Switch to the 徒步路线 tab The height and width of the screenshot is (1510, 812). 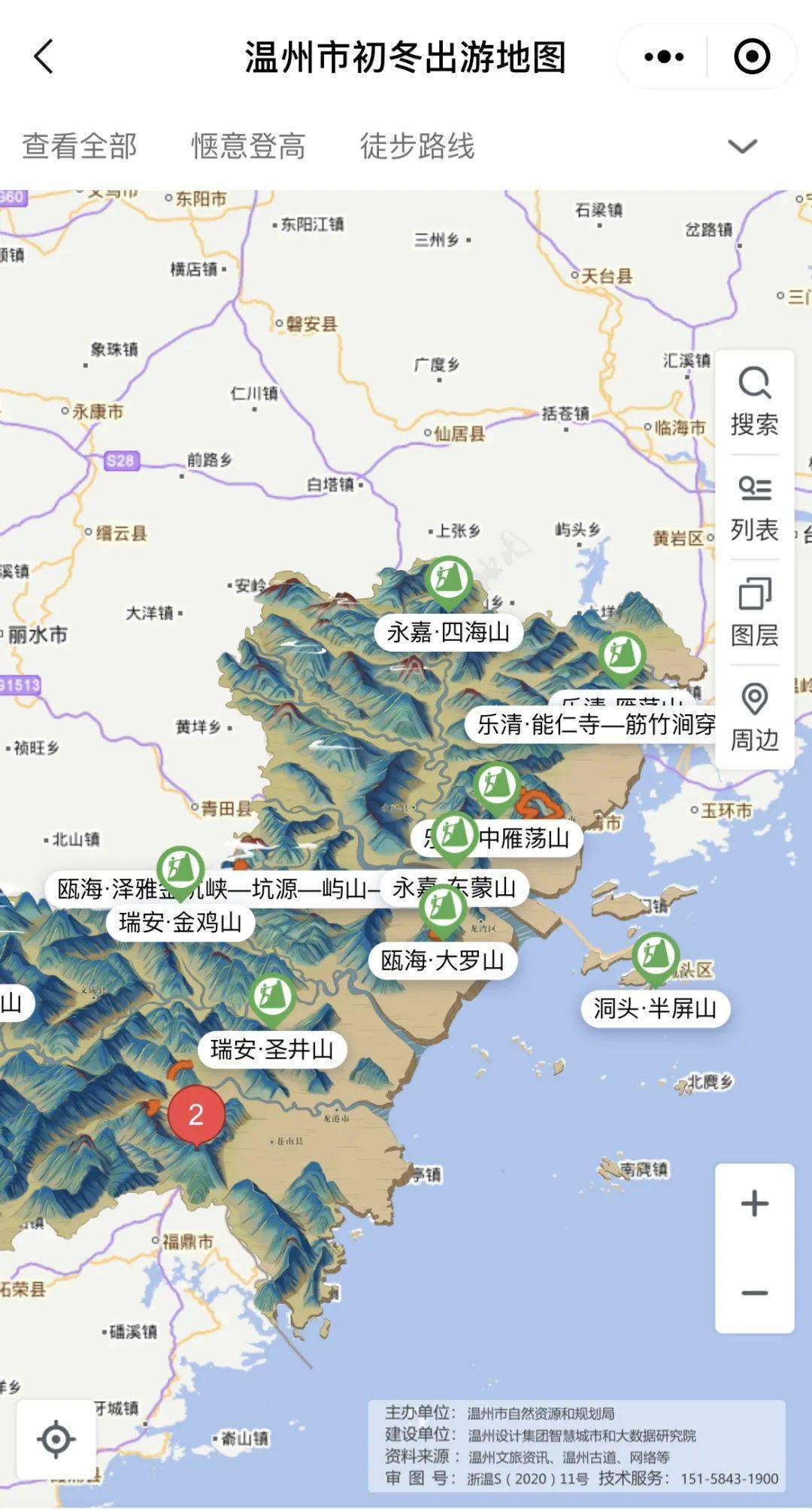tap(417, 146)
